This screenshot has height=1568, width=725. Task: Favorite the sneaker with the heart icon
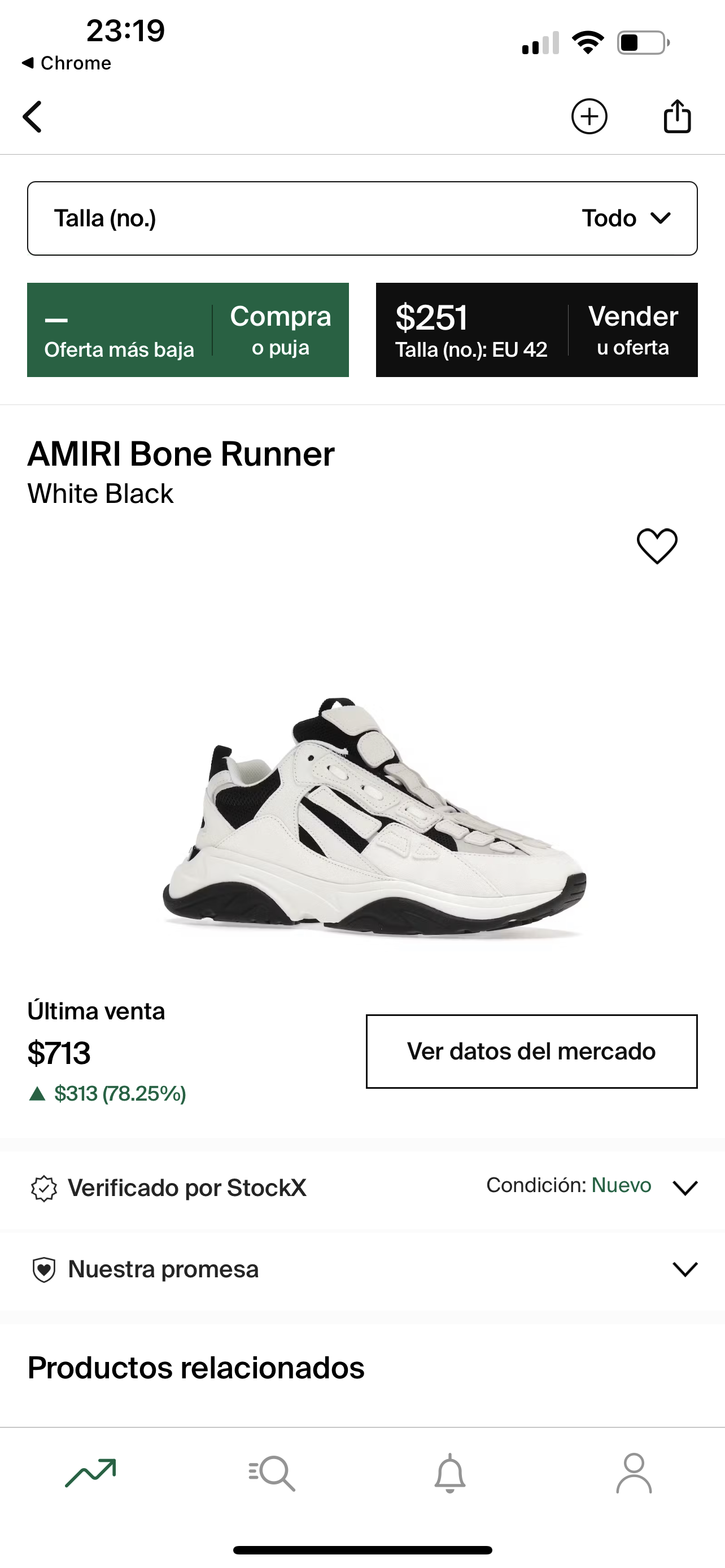point(657,545)
